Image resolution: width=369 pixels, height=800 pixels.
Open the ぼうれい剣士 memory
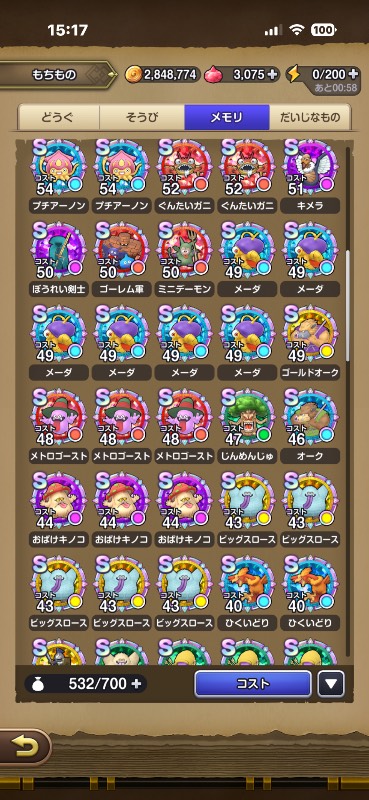coord(58,259)
